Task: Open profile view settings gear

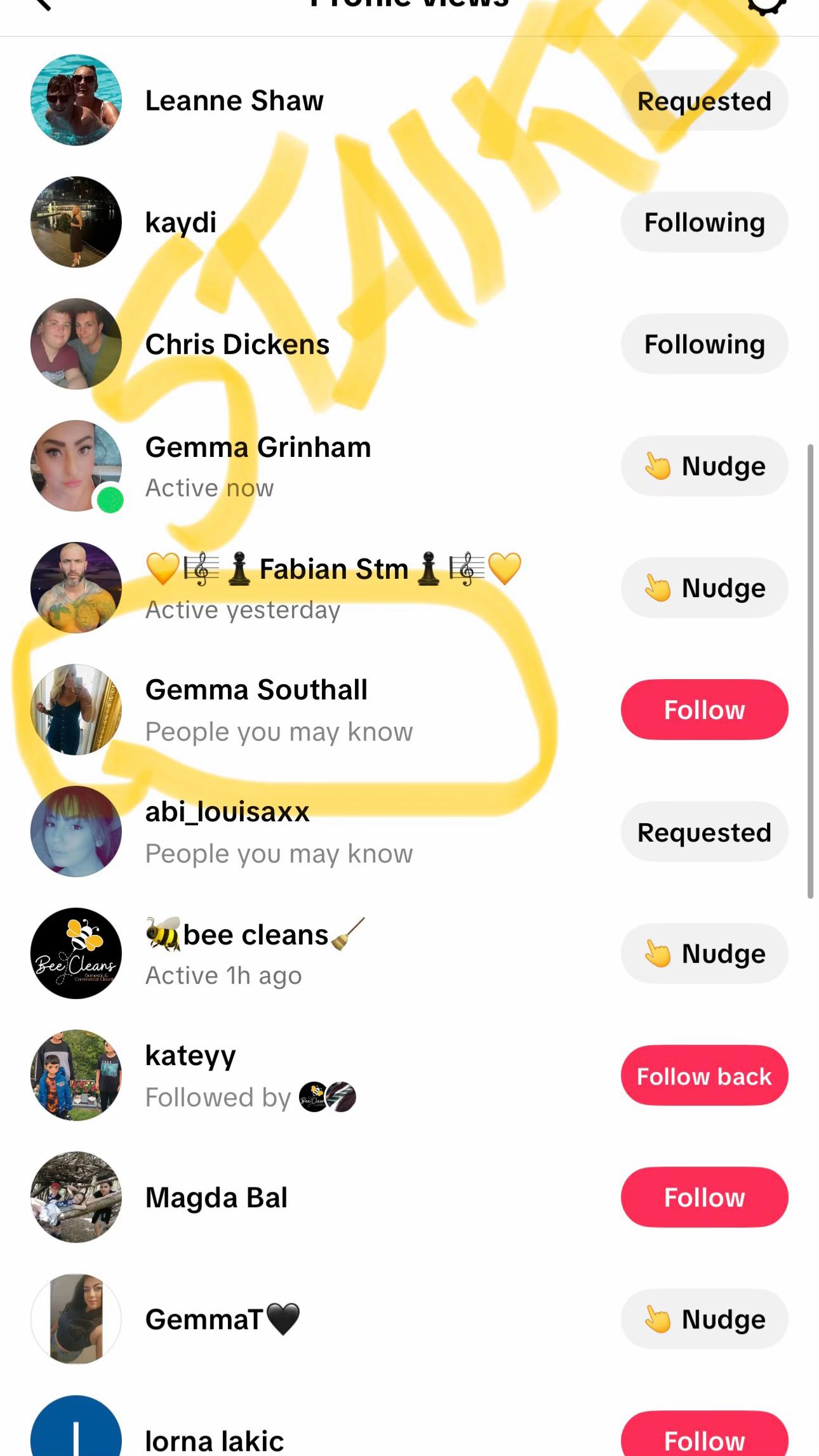Action: click(x=767, y=5)
